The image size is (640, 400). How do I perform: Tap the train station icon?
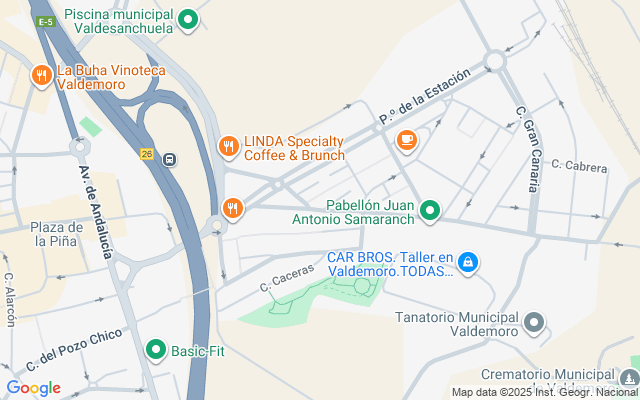click(170, 158)
